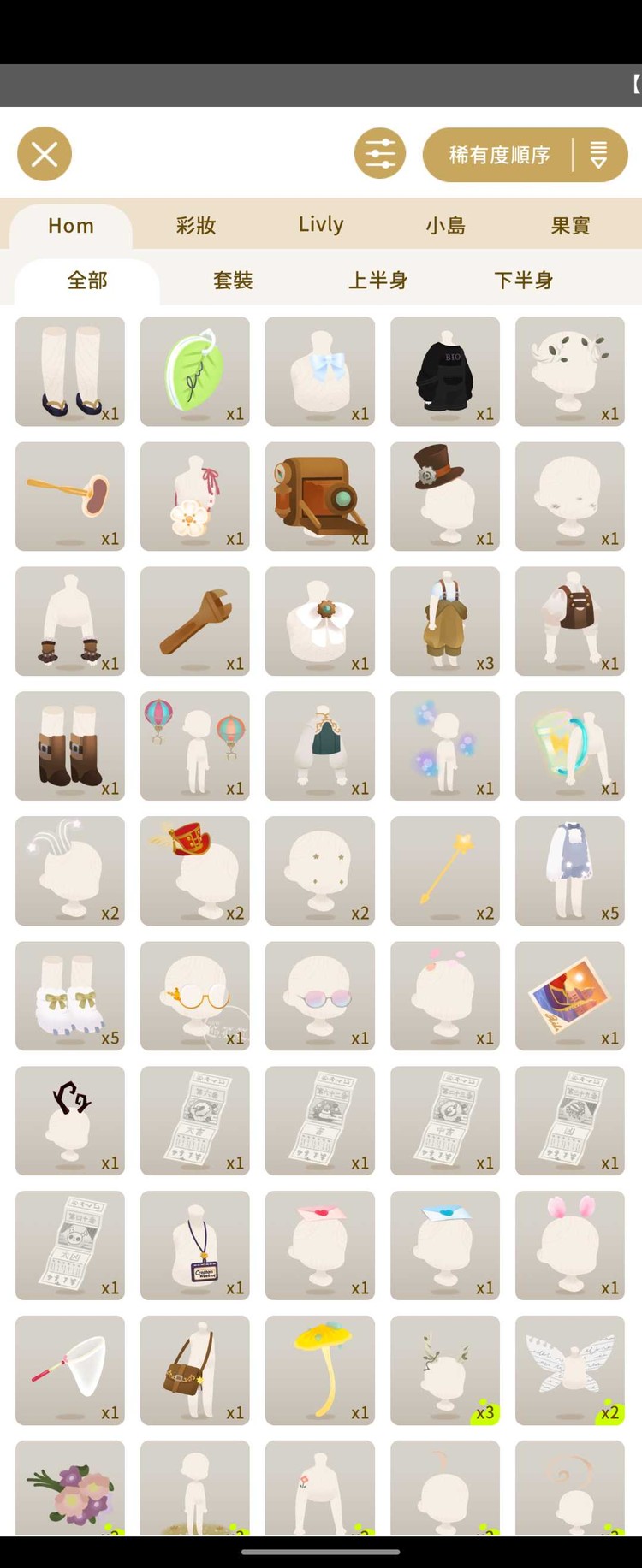Viewport: 642px width, 1568px height.
Task: Close the item inventory screen
Action: (45, 154)
